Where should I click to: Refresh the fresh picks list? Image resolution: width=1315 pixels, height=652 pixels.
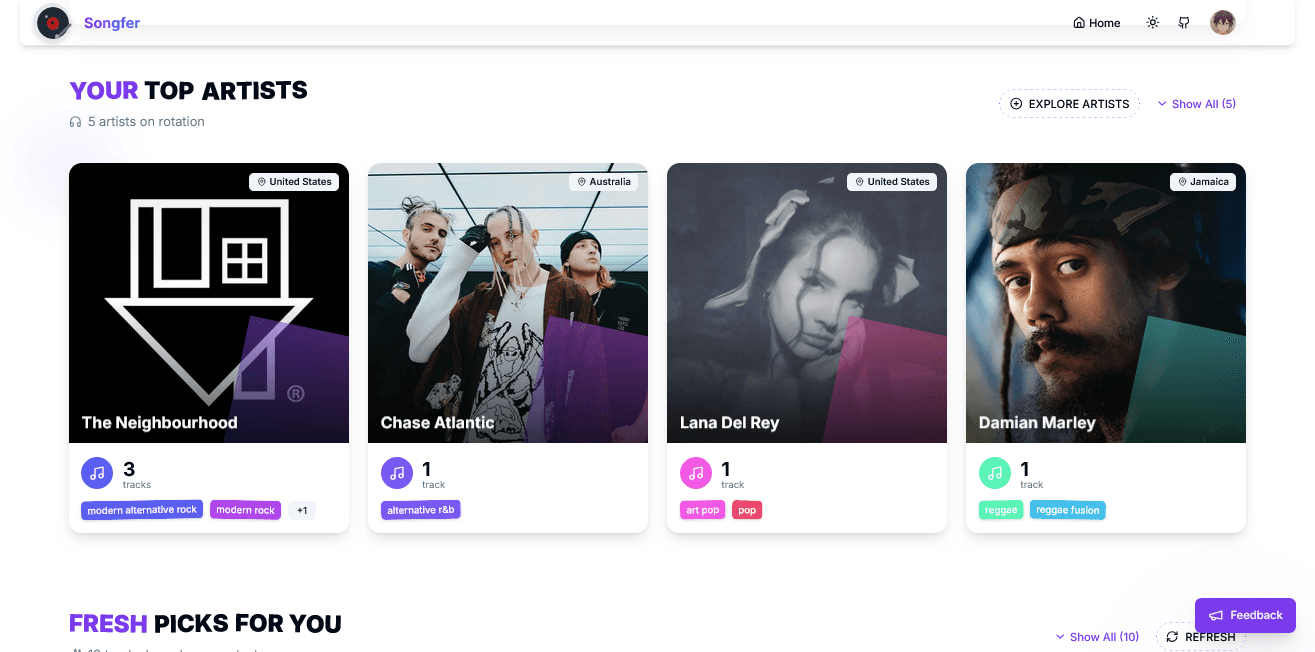1200,637
